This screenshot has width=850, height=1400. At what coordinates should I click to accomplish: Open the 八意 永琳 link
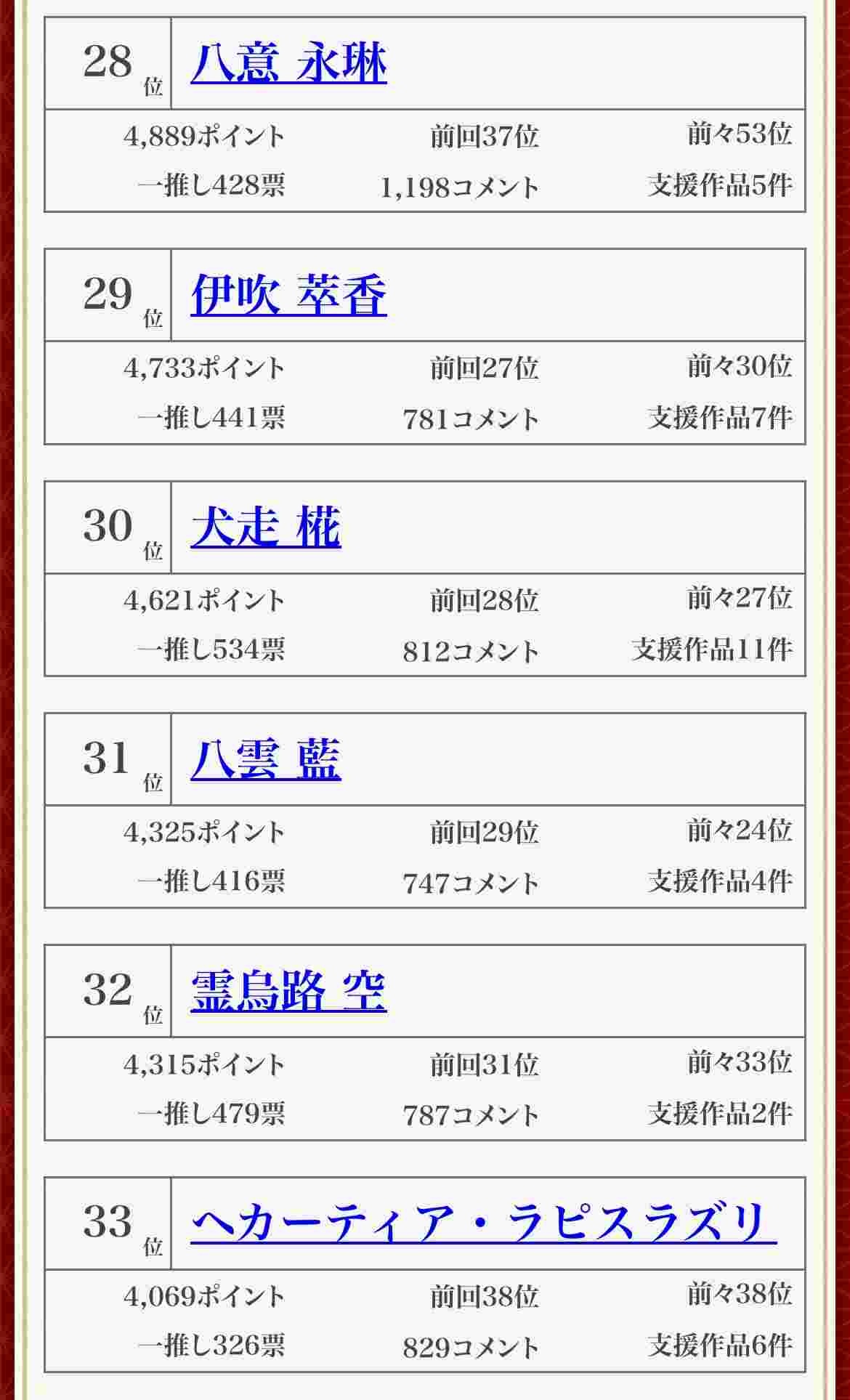(288, 63)
